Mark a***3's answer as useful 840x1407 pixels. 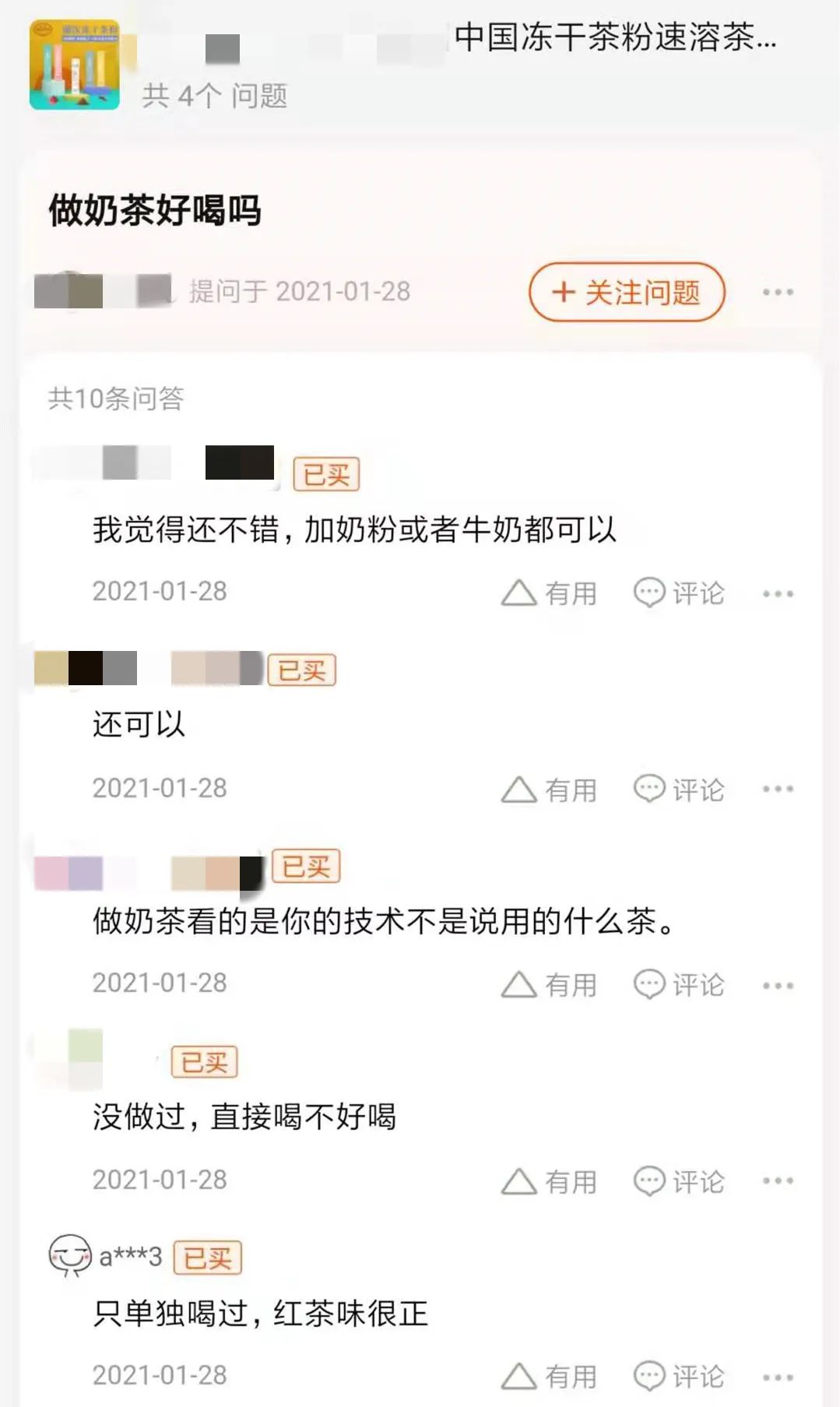coord(549,1377)
